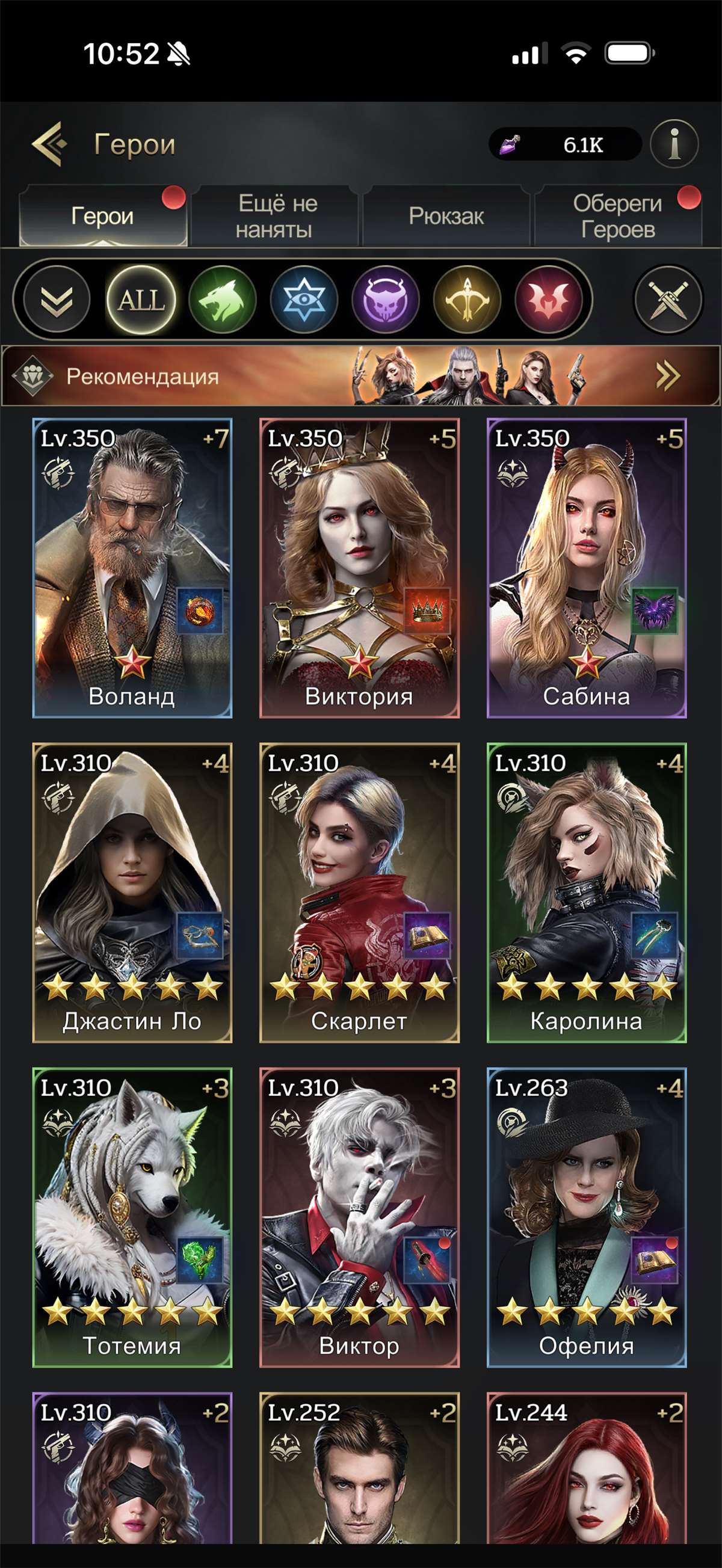Switch to the Рюкзак tab

pyautogui.click(x=446, y=217)
